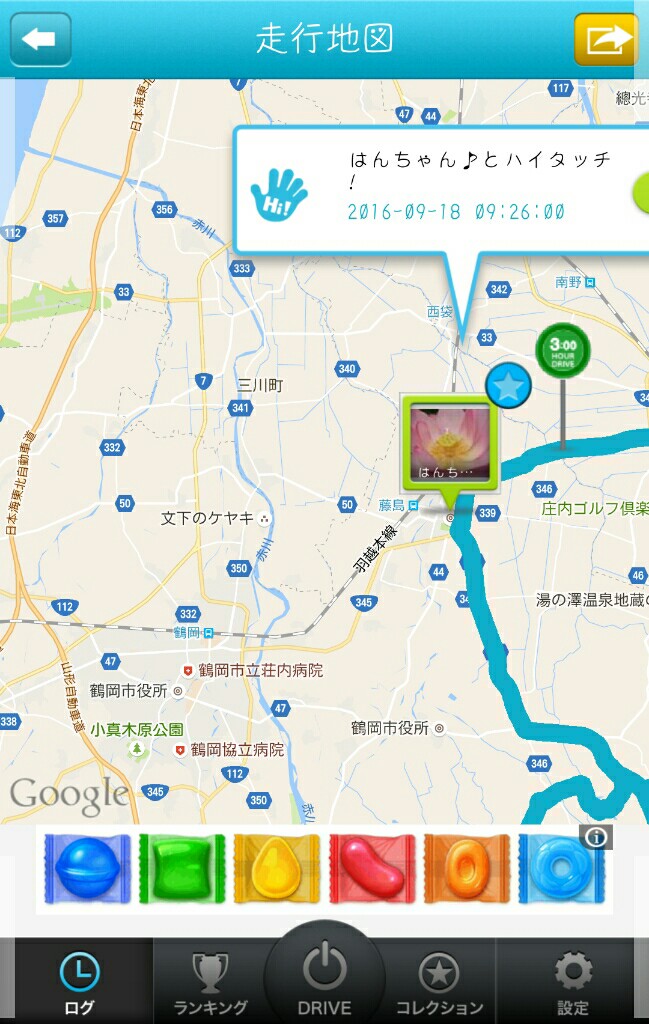The width and height of the screenshot is (649, 1024).
Task: Go back using the arrow button
Action: point(40,39)
